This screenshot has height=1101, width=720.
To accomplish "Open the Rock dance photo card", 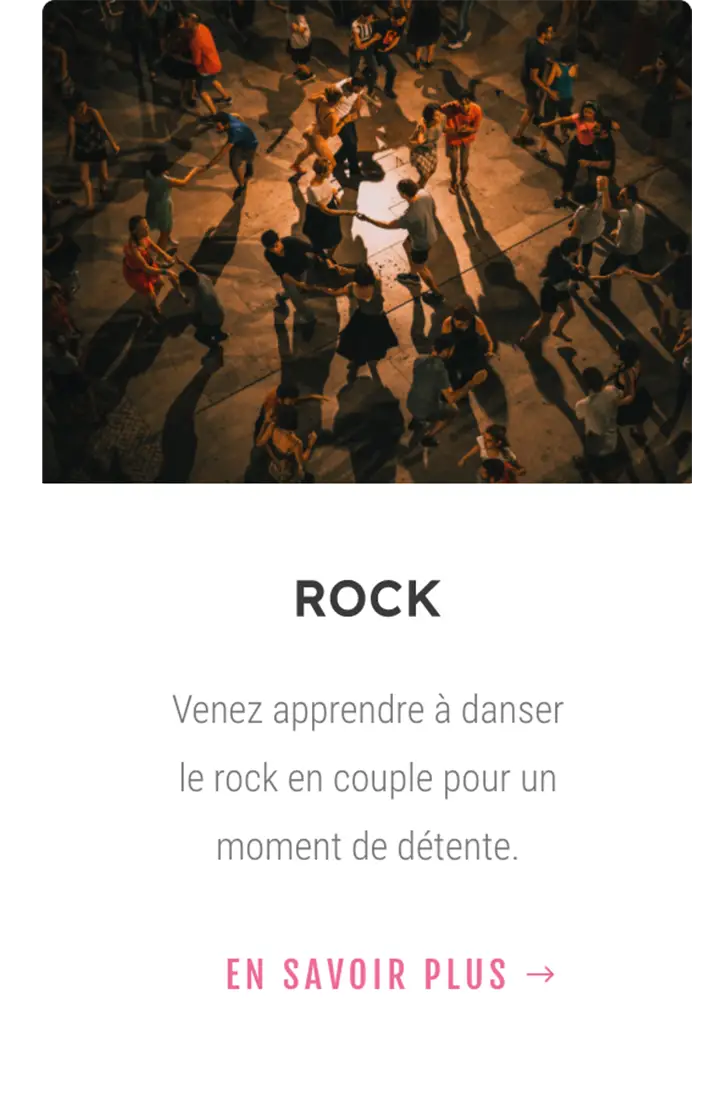I will tap(367, 242).
